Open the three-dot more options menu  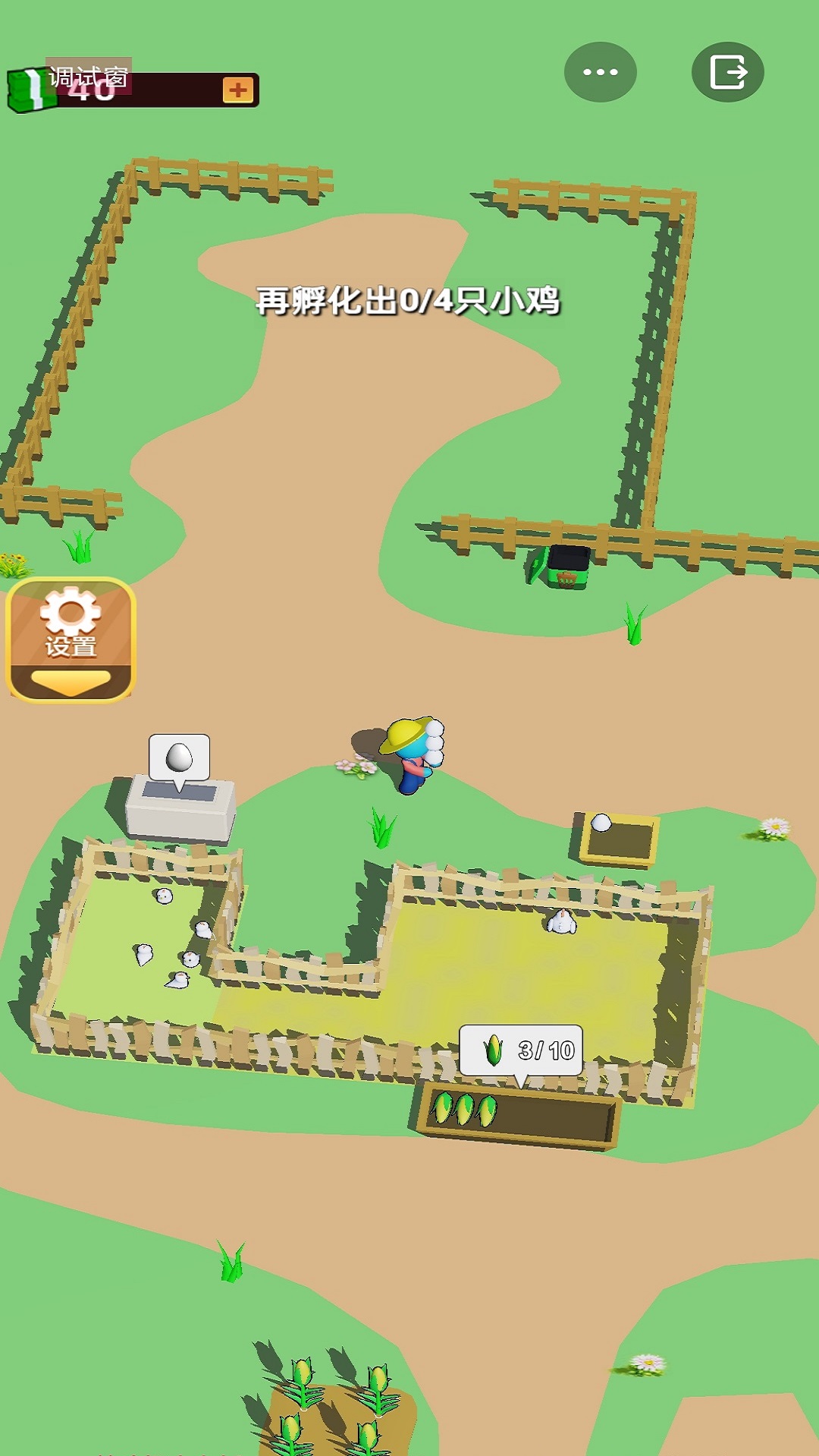(x=601, y=72)
